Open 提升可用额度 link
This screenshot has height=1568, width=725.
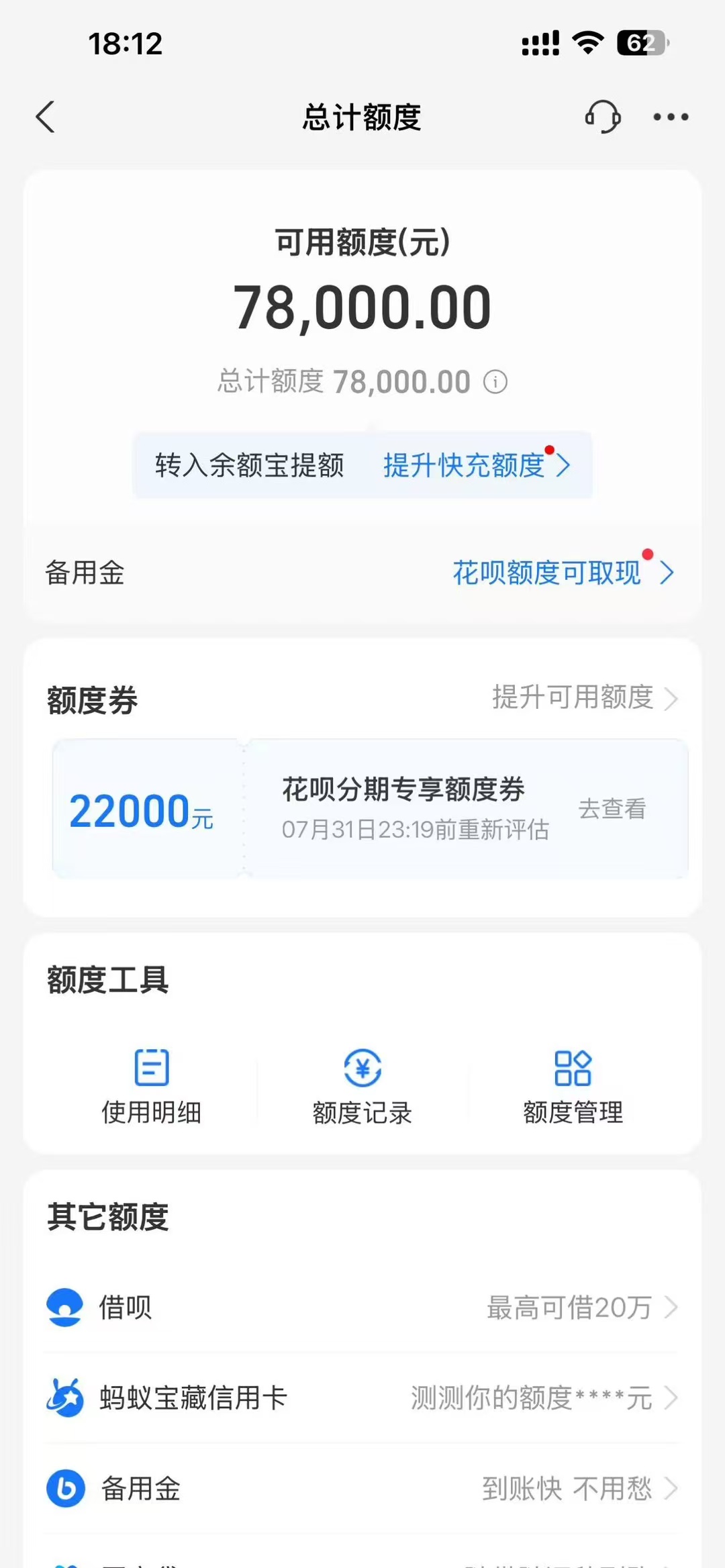584,698
